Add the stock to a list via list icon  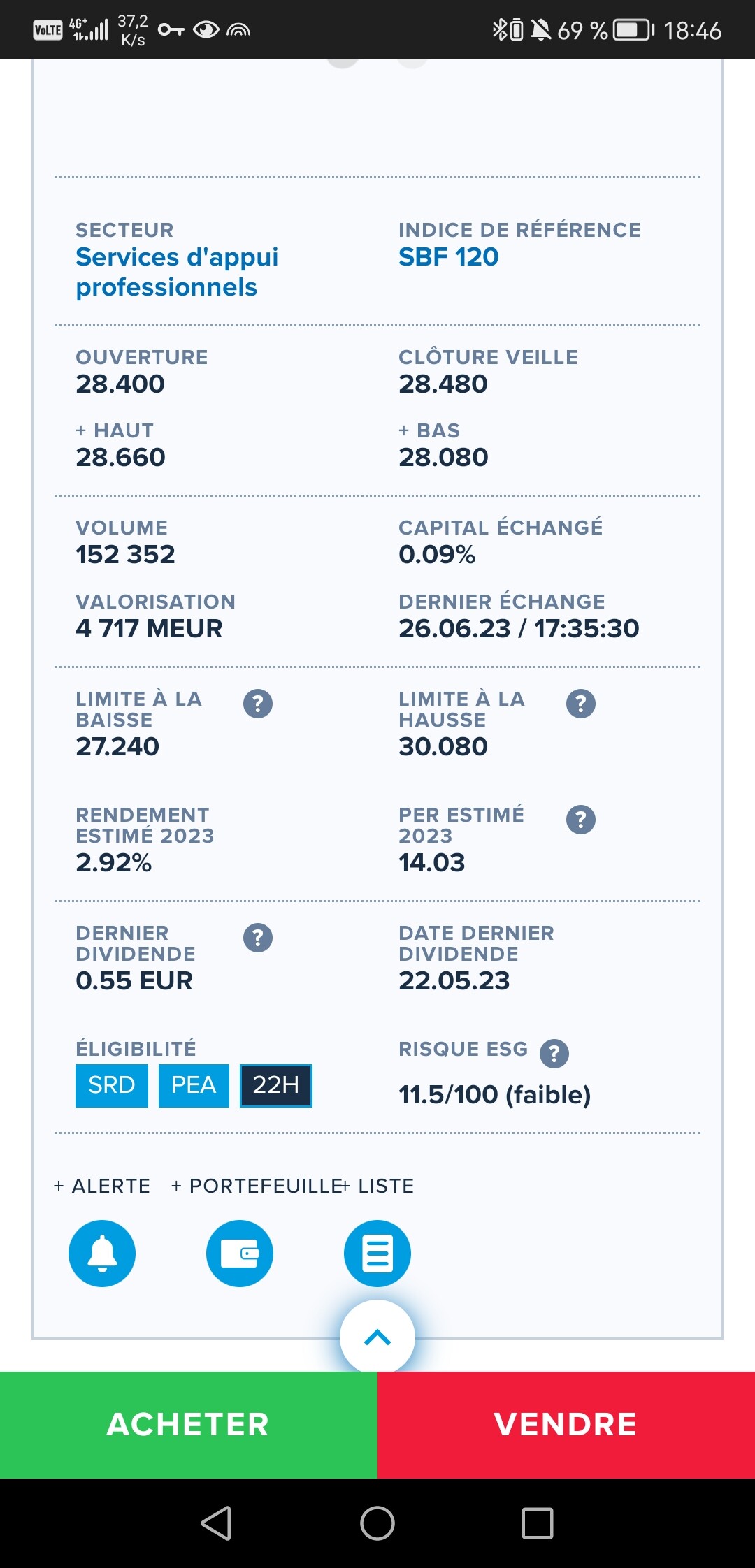[x=377, y=1254]
